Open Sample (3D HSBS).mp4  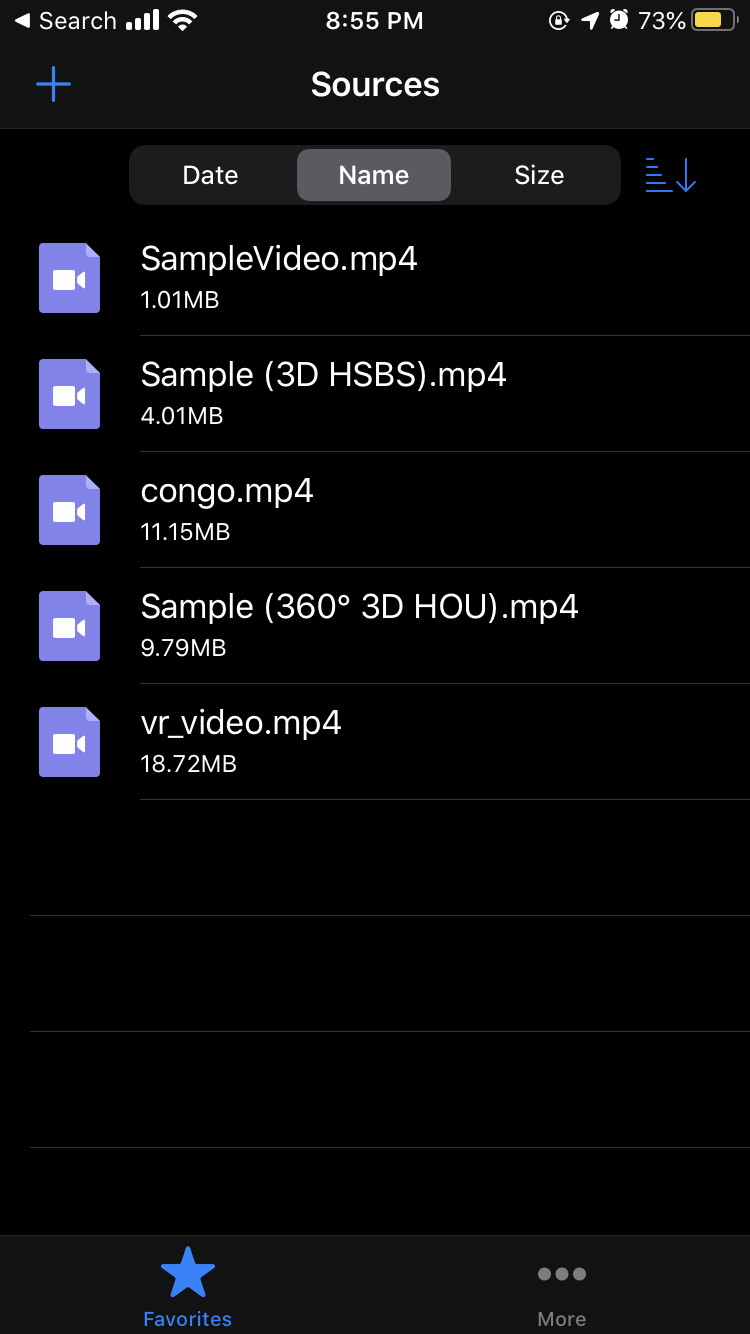375,394
